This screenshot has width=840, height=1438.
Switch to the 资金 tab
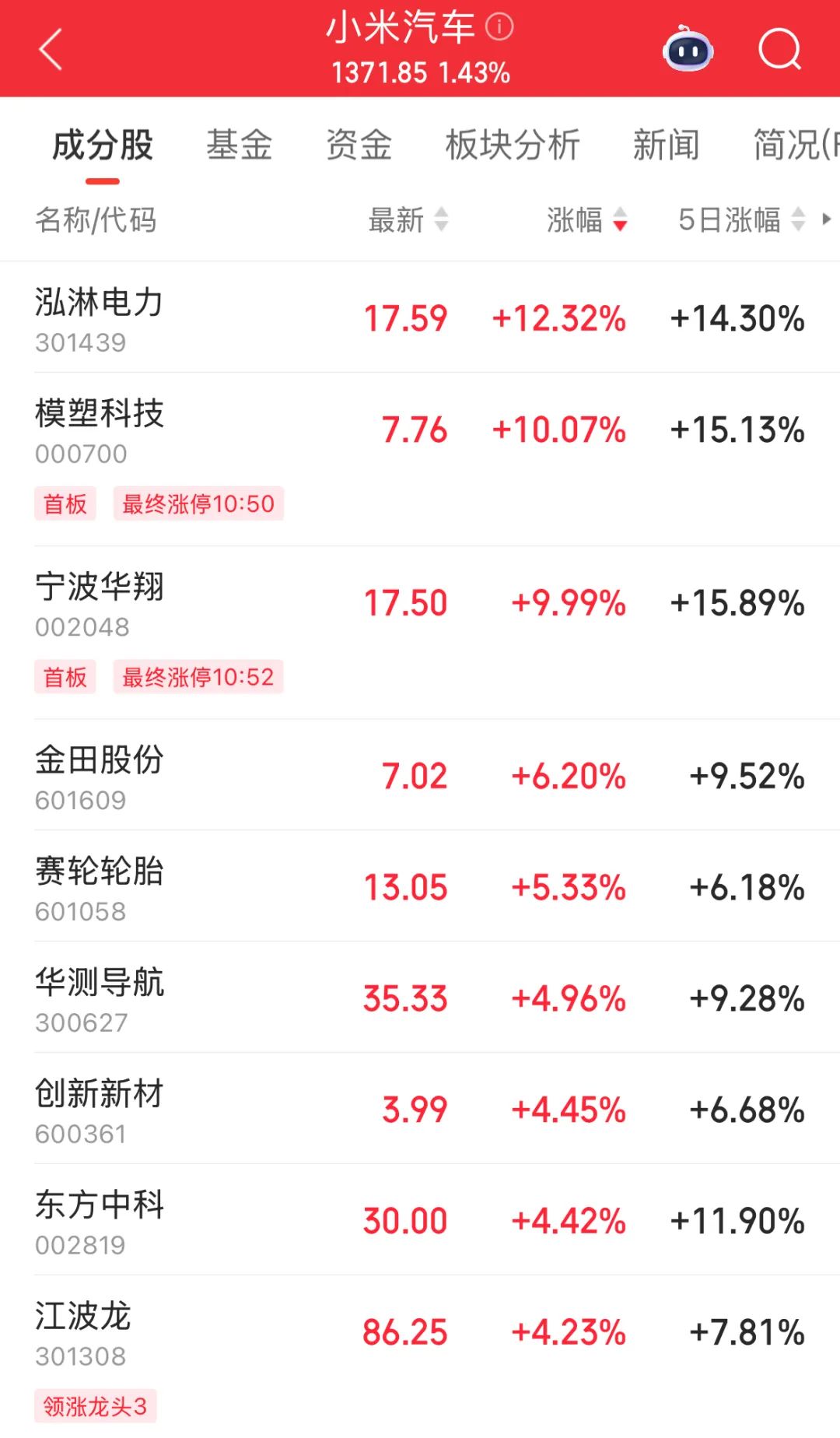click(359, 146)
